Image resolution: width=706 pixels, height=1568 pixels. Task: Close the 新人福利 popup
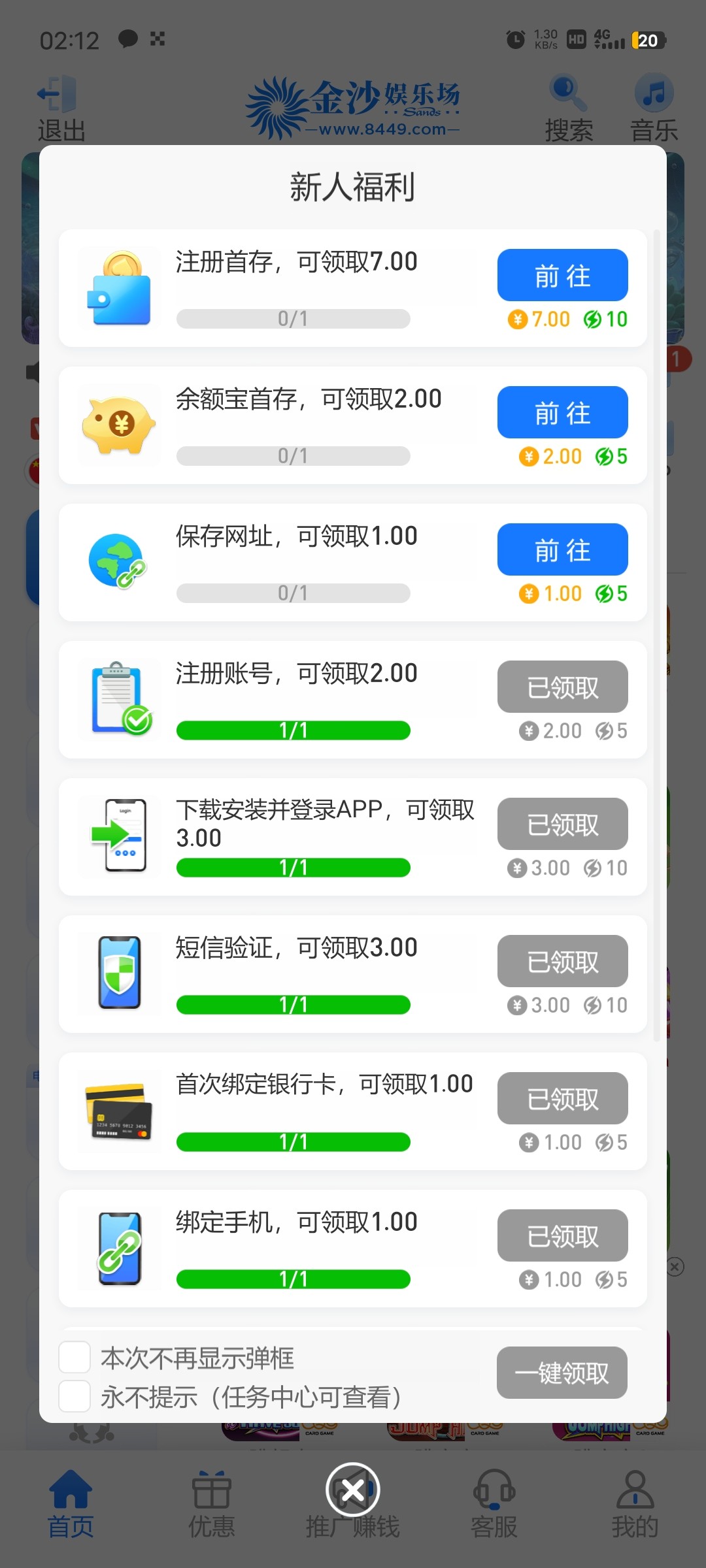[353, 1490]
